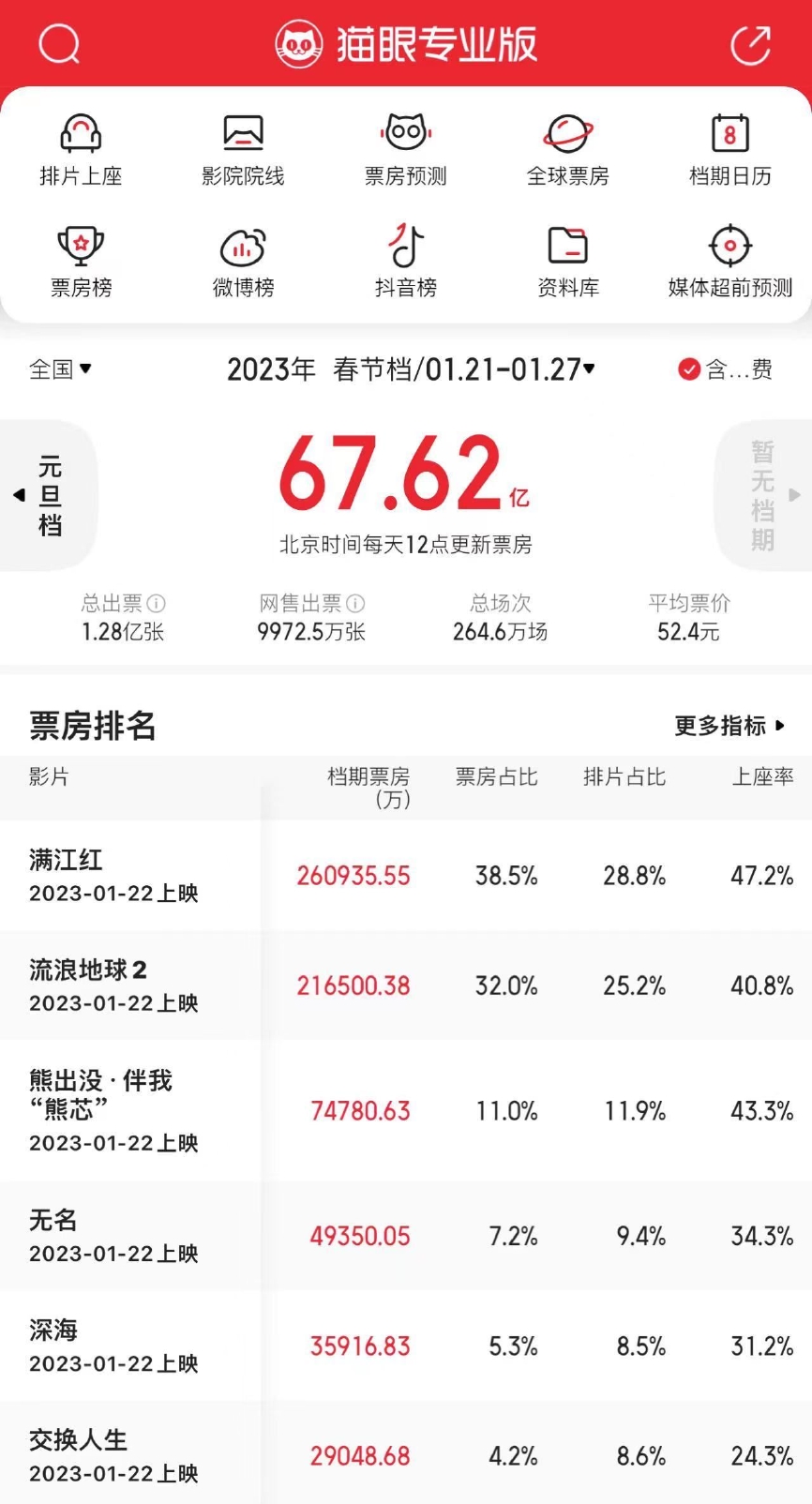The width and height of the screenshot is (812, 1504).
Task: Open 档期日历 calendar
Action: pos(729,150)
